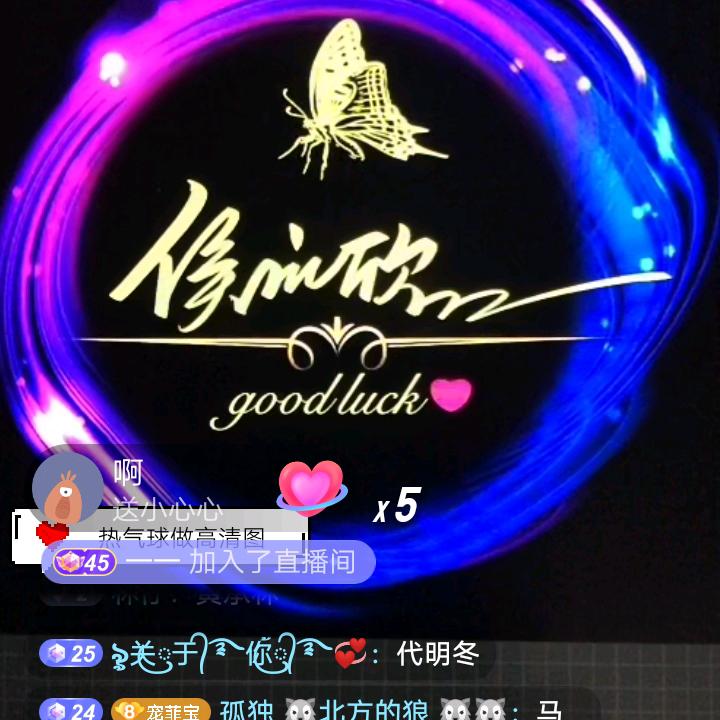Open gift sender 啊's avatar
This screenshot has height=720, width=720.
68,489
